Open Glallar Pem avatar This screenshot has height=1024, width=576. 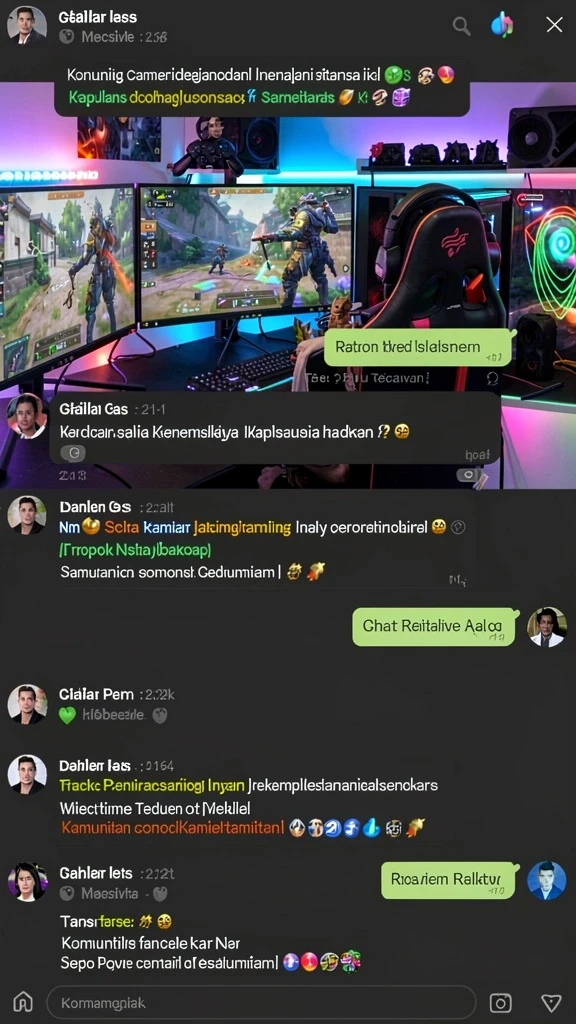coord(27,705)
